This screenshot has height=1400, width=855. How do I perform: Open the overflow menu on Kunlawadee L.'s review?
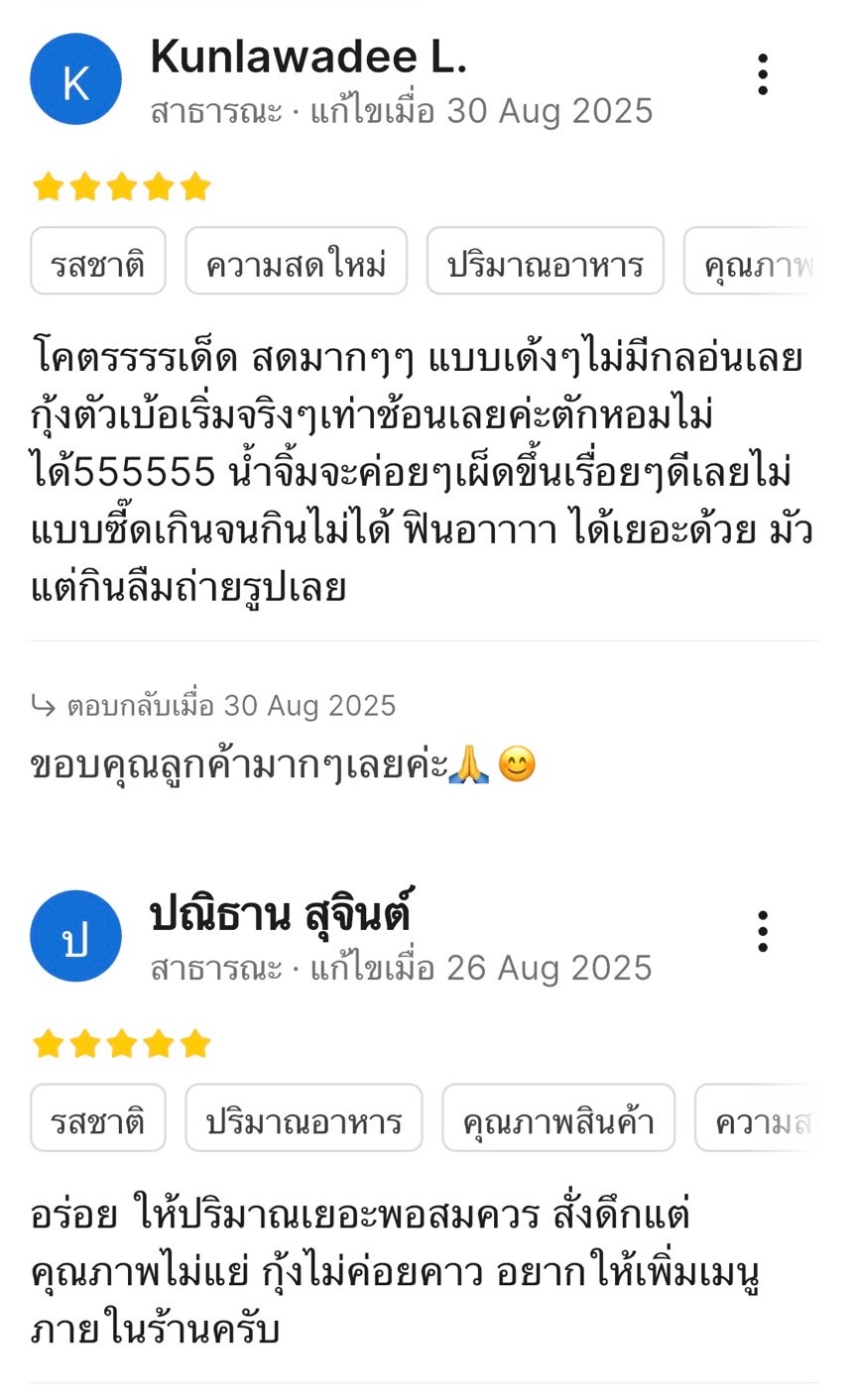[x=762, y=75]
